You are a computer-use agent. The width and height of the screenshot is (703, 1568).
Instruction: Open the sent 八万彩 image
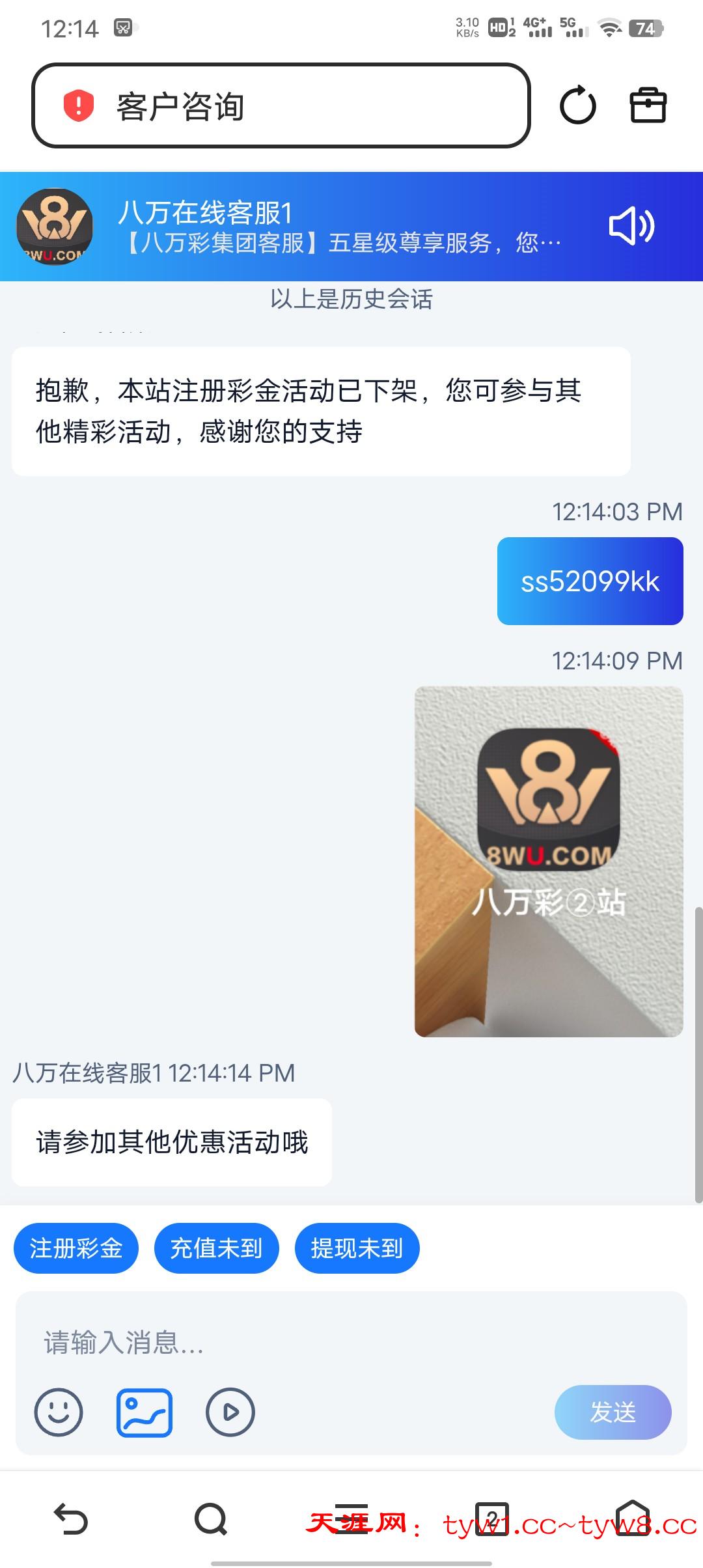click(x=549, y=861)
